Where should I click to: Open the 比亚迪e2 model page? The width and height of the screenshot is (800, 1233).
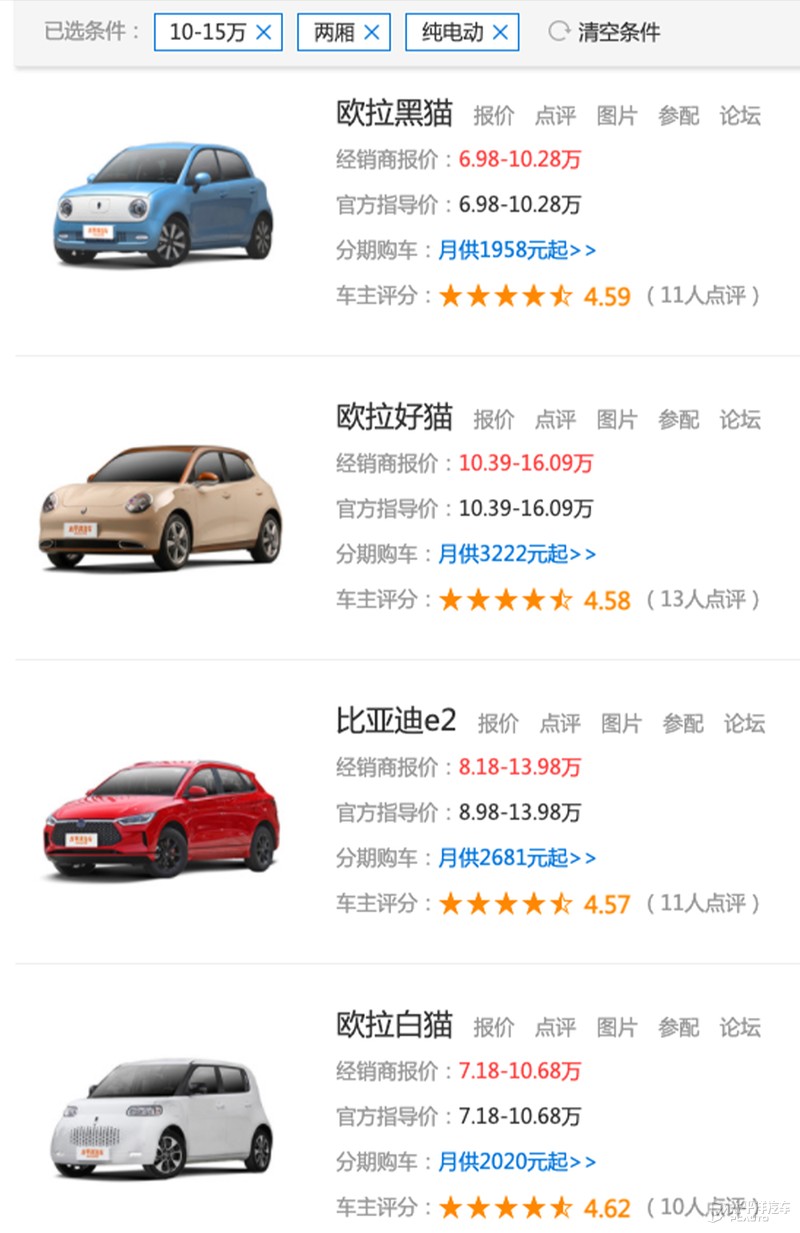pos(397,722)
